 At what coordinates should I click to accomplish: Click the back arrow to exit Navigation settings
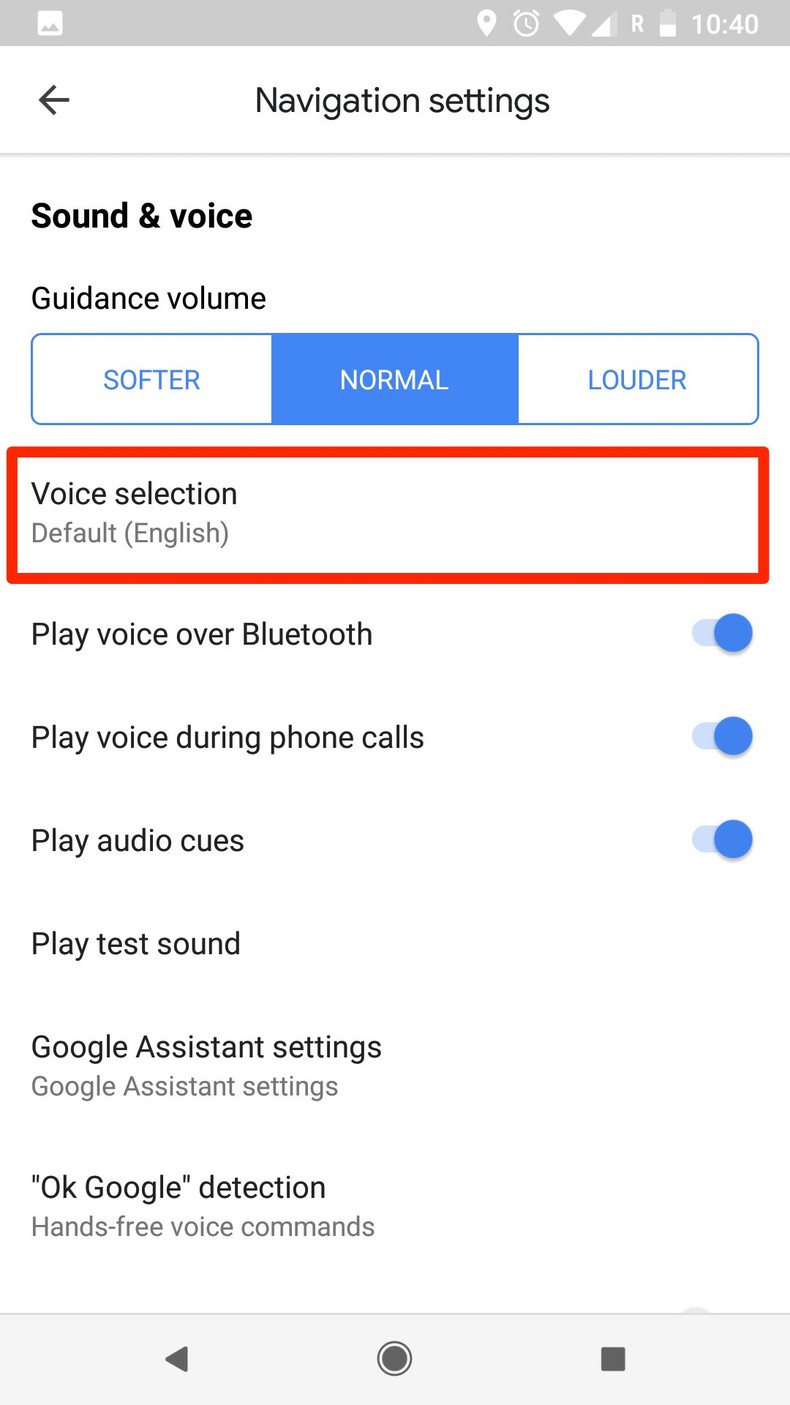pos(53,99)
